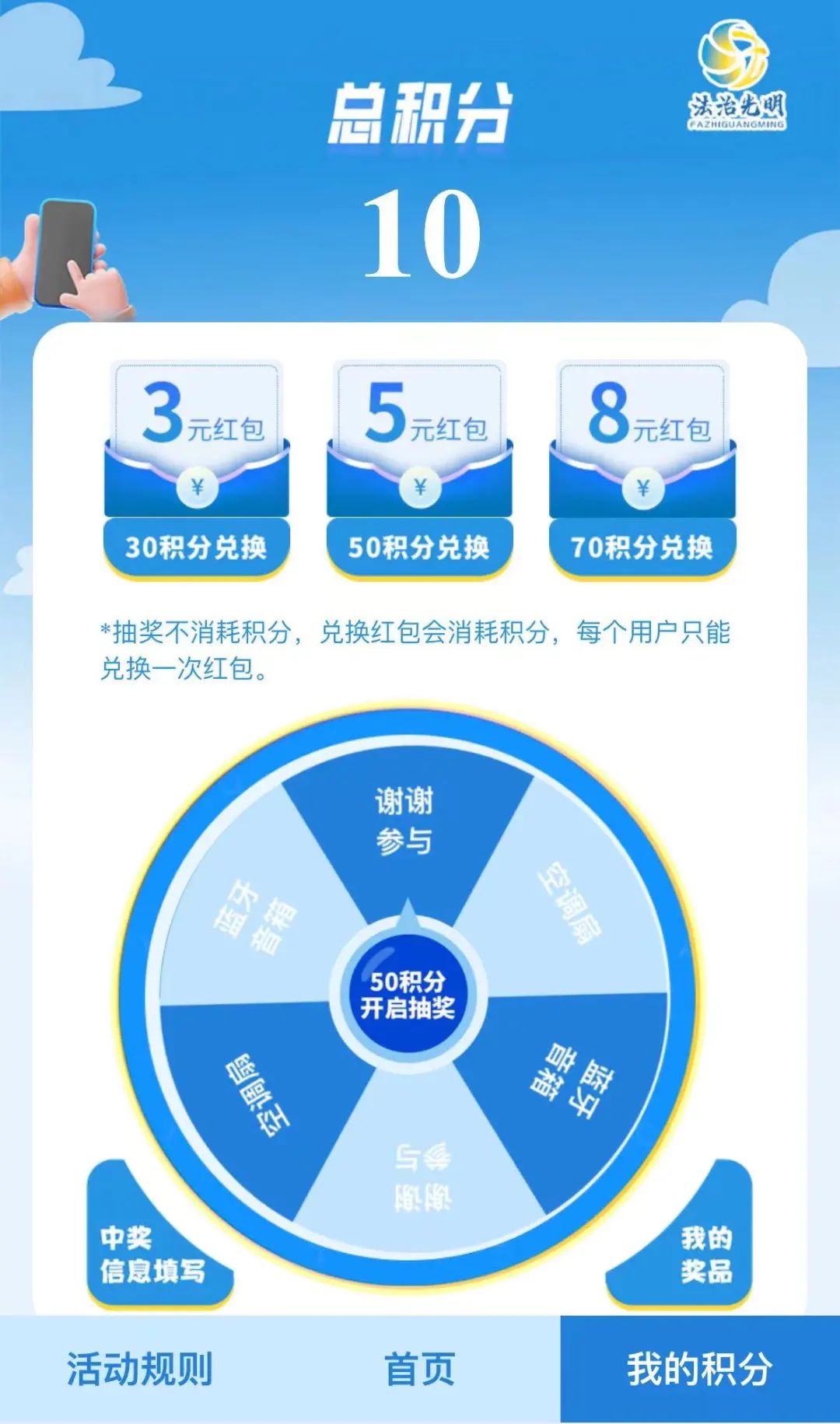Screen dimensions: 840x1424
Task: Redeem 8 yuan red packet with 70积分兑换
Action: click(x=642, y=547)
